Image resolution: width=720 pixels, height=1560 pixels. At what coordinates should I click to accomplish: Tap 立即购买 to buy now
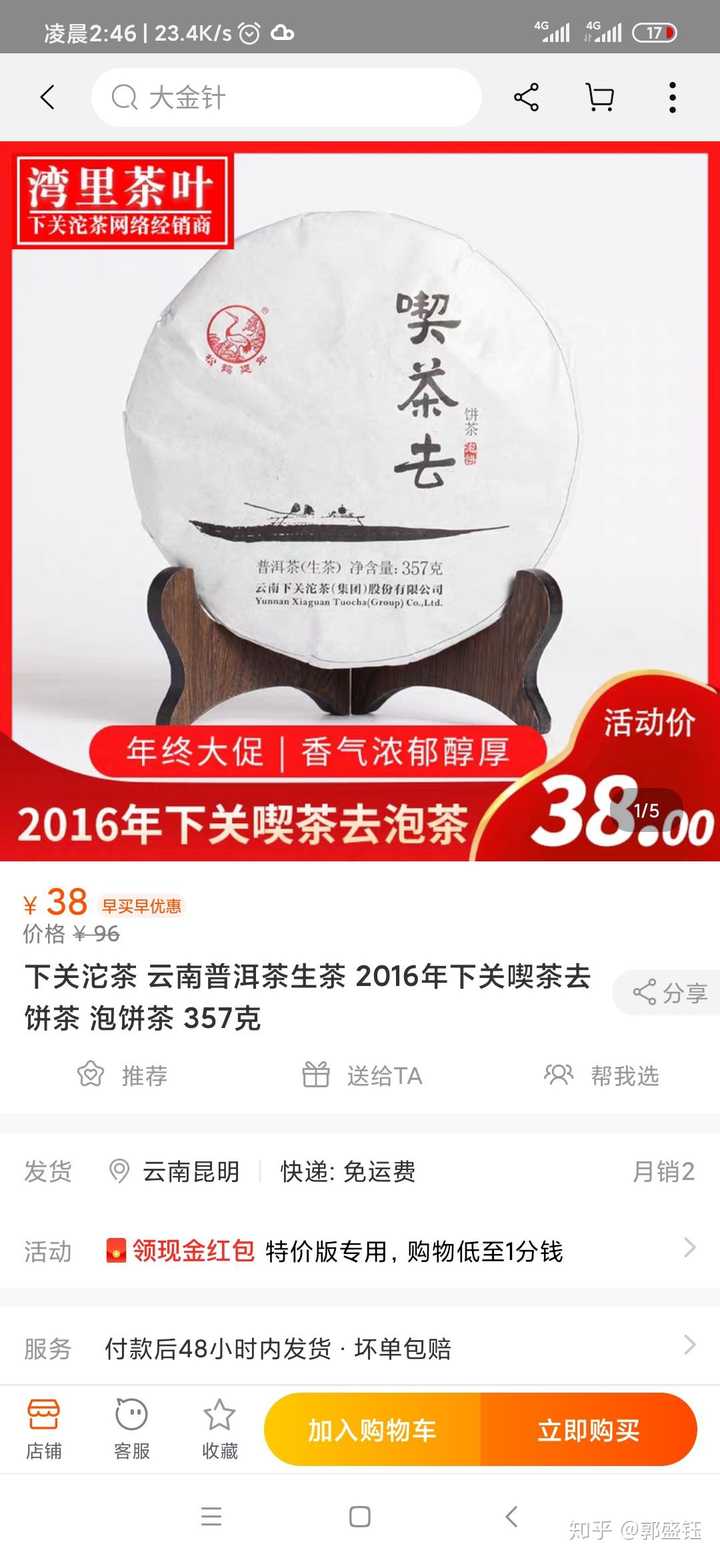588,1430
